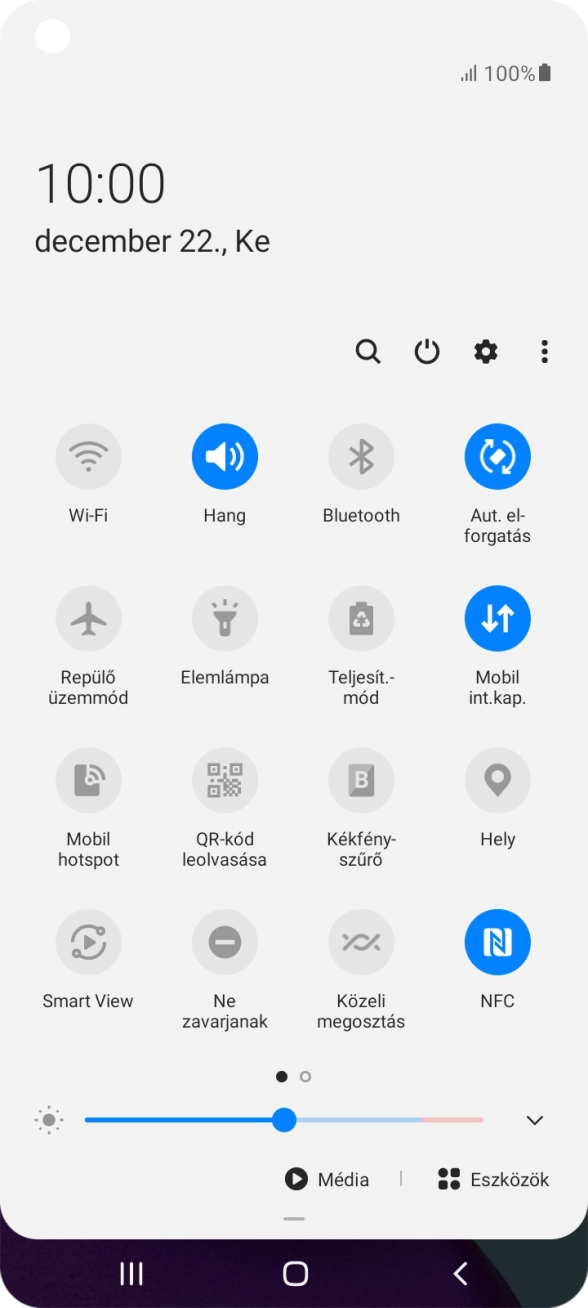Turn on the Elemlámpa flashlight

pyautogui.click(x=225, y=619)
